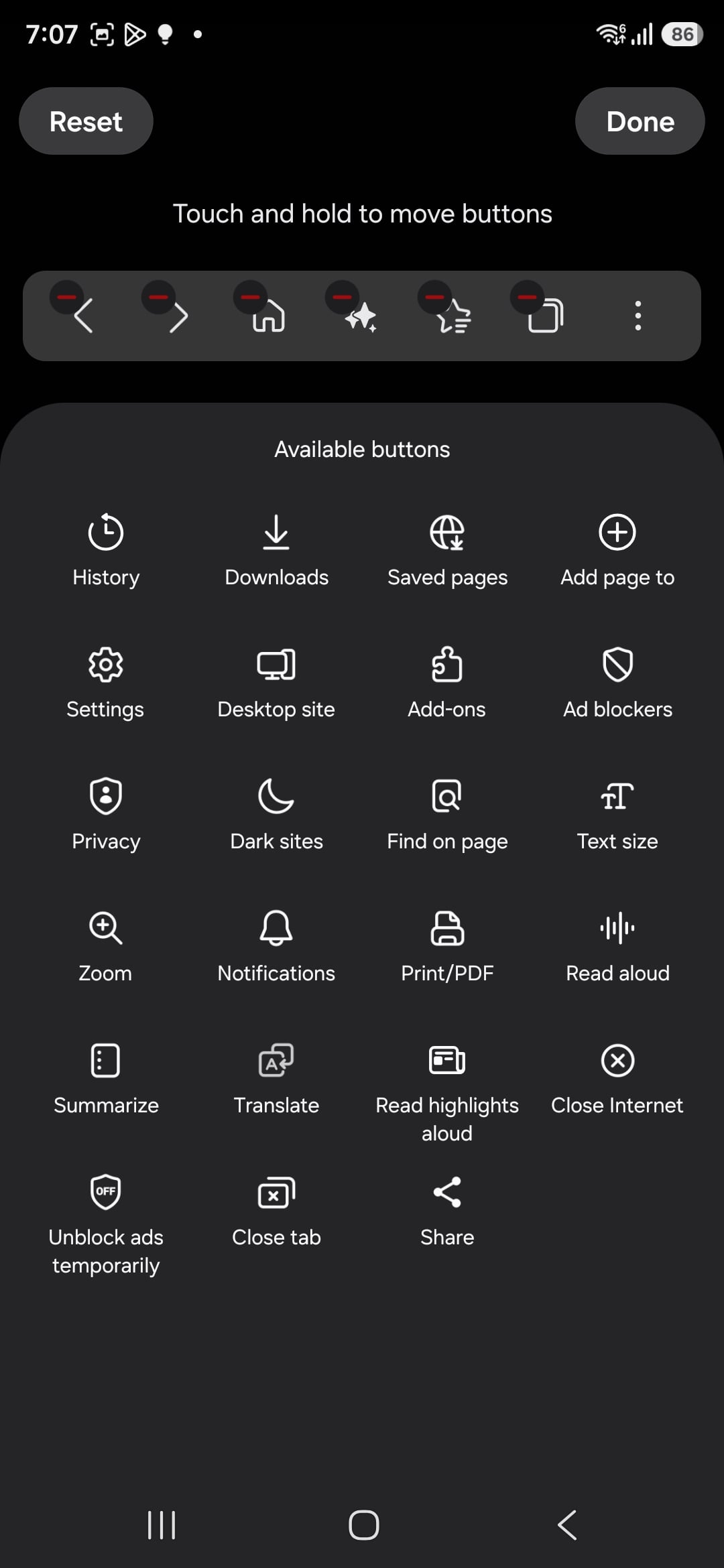Select the Read aloud icon
This screenshot has width=724, height=1568.
tap(617, 929)
